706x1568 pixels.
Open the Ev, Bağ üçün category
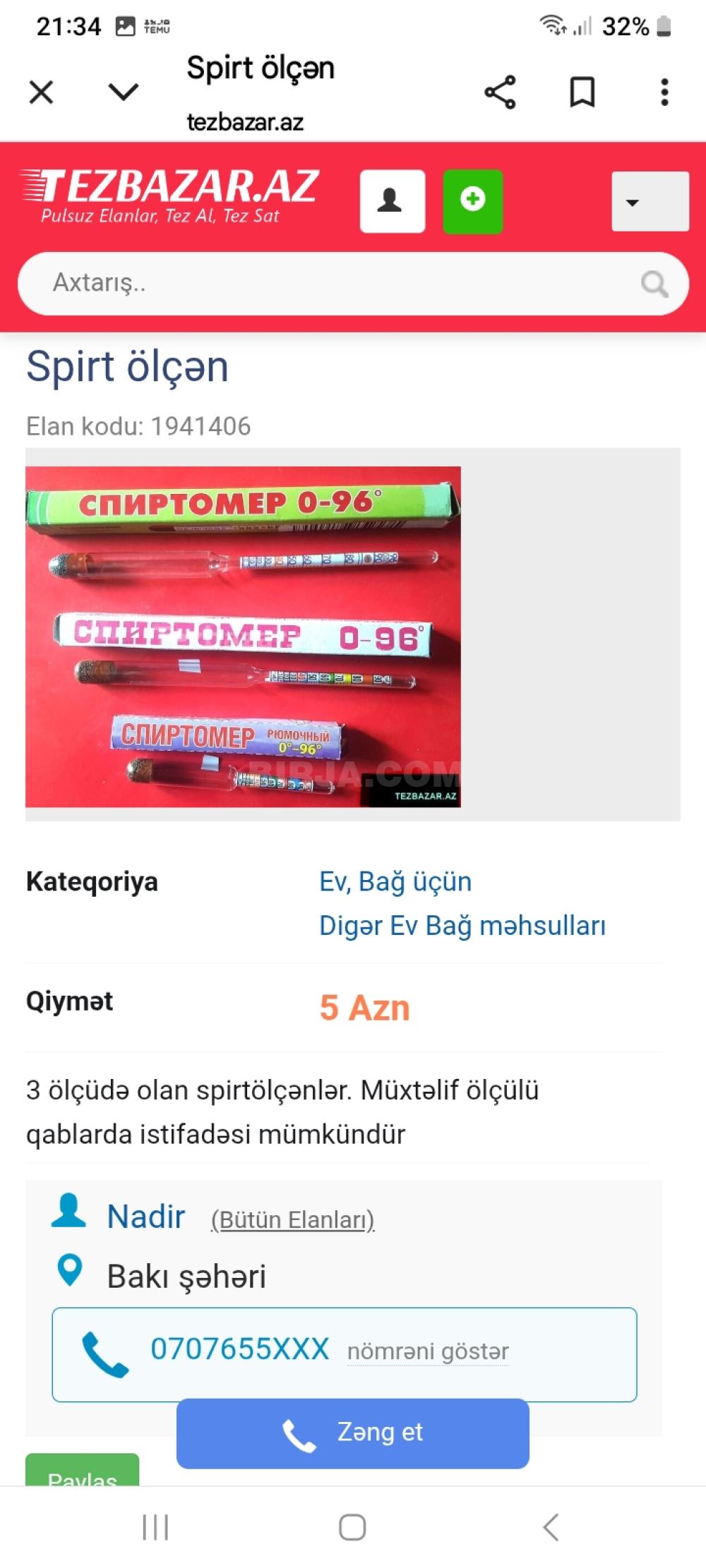[395, 881]
